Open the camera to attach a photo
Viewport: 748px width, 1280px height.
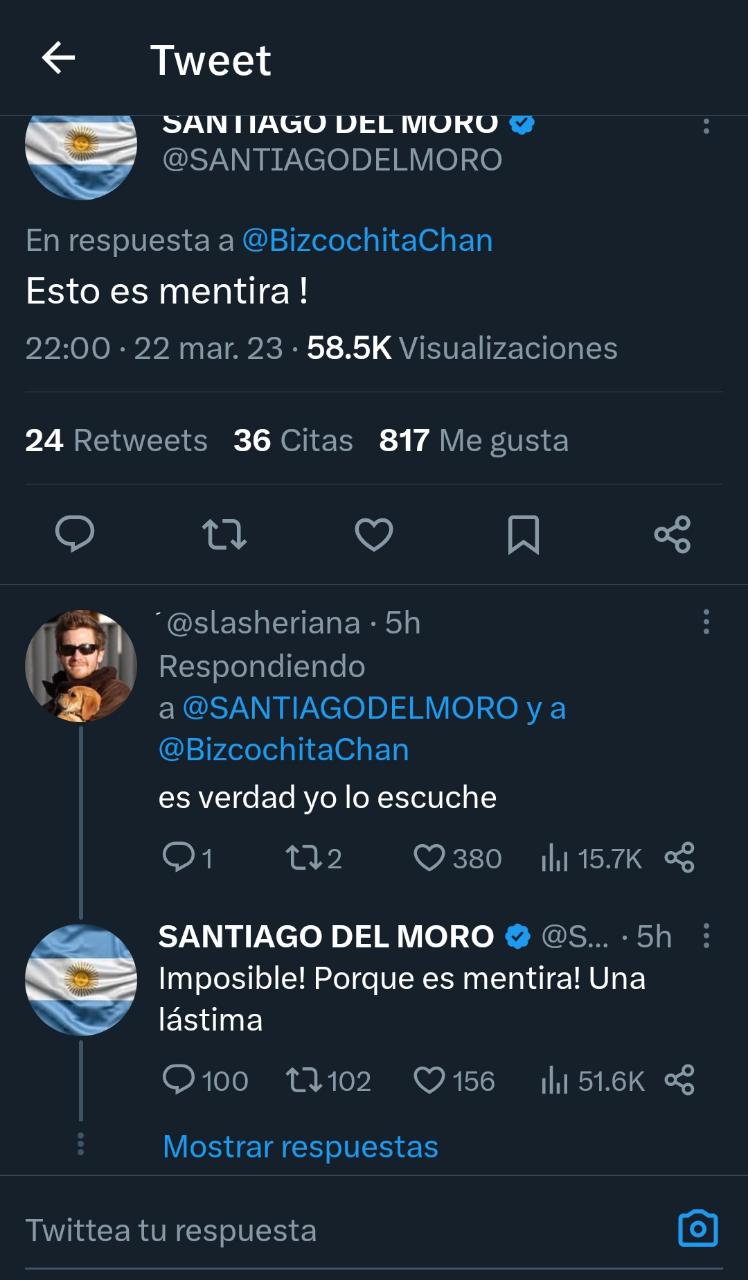pos(698,1228)
